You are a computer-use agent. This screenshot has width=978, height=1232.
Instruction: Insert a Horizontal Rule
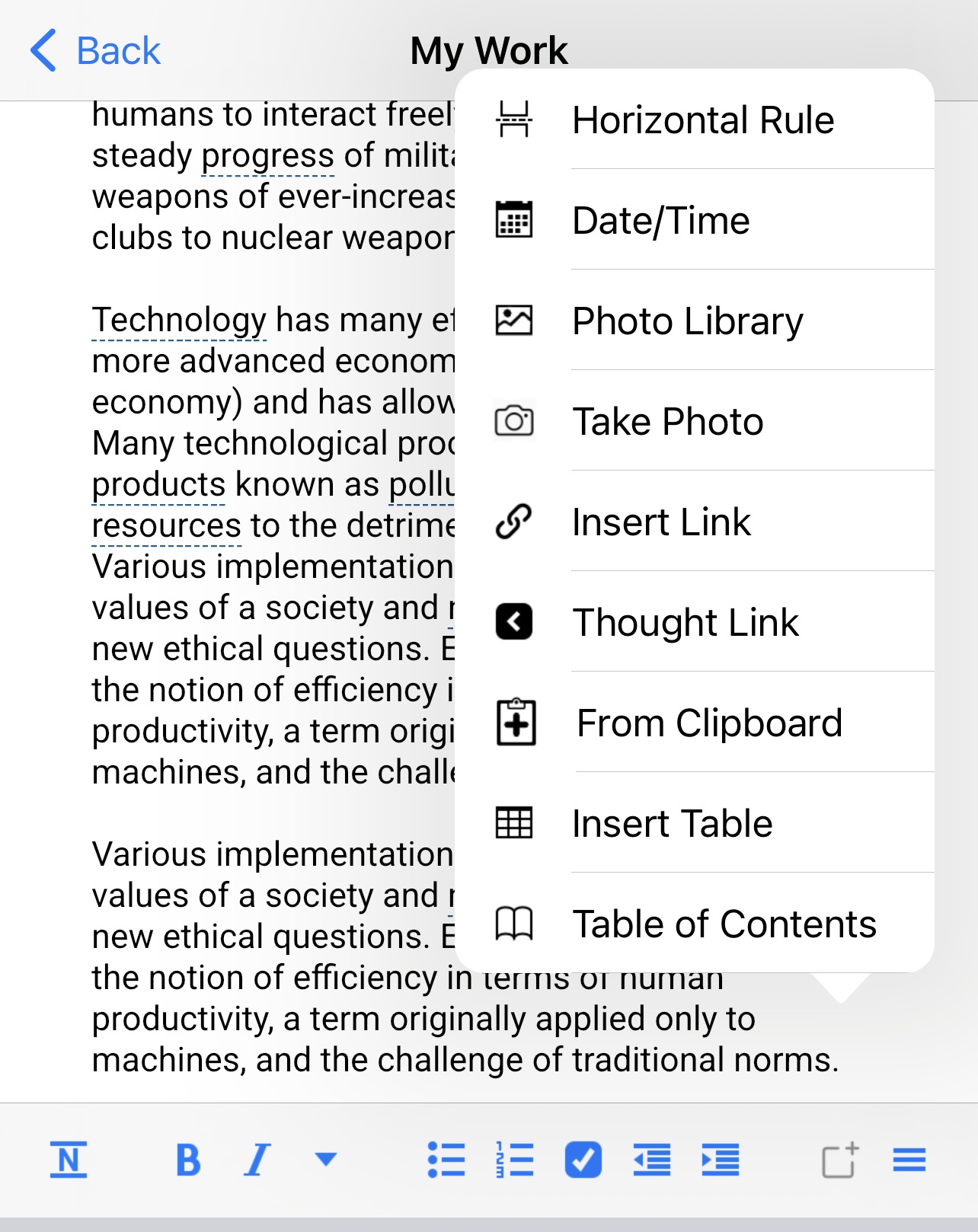(x=702, y=120)
